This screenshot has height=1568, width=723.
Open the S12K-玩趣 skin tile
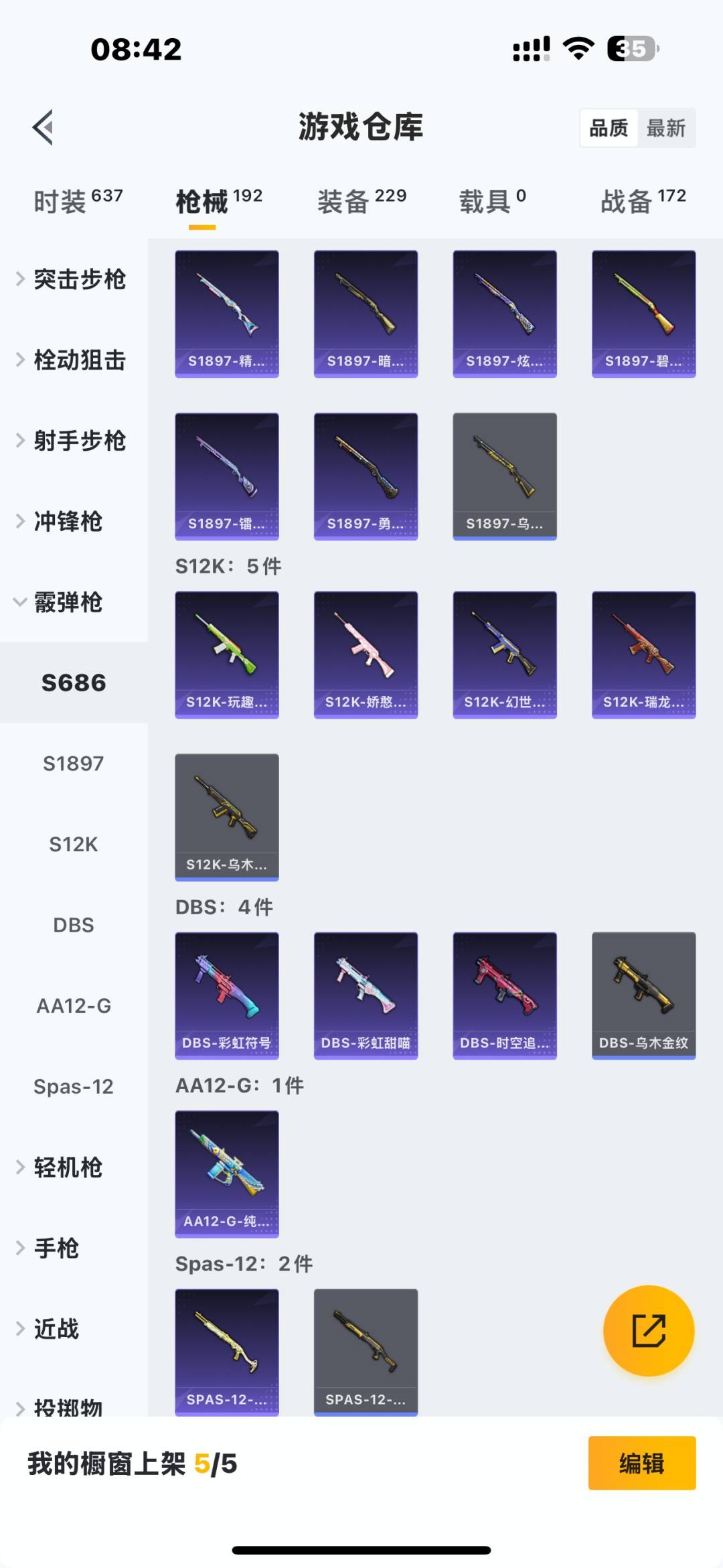227,654
